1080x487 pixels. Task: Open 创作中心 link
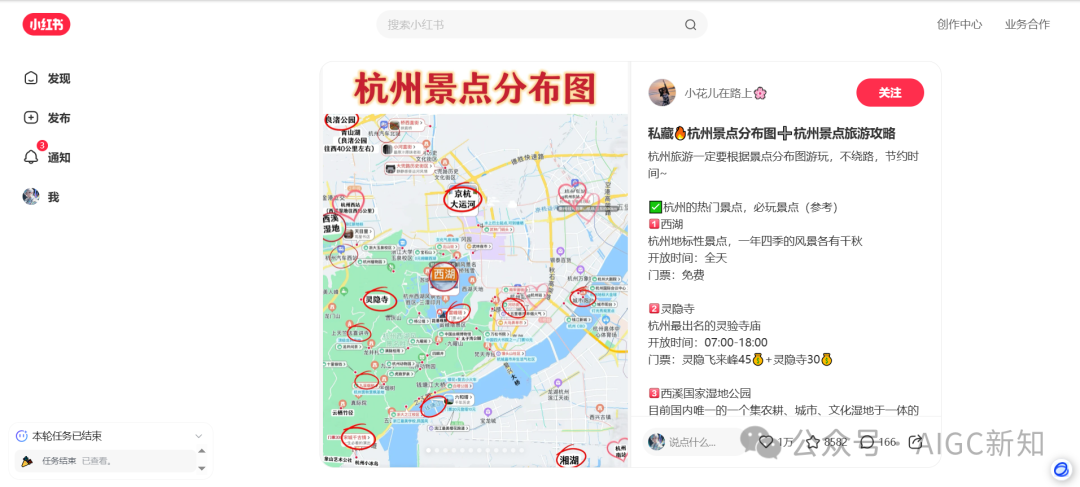click(959, 24)
